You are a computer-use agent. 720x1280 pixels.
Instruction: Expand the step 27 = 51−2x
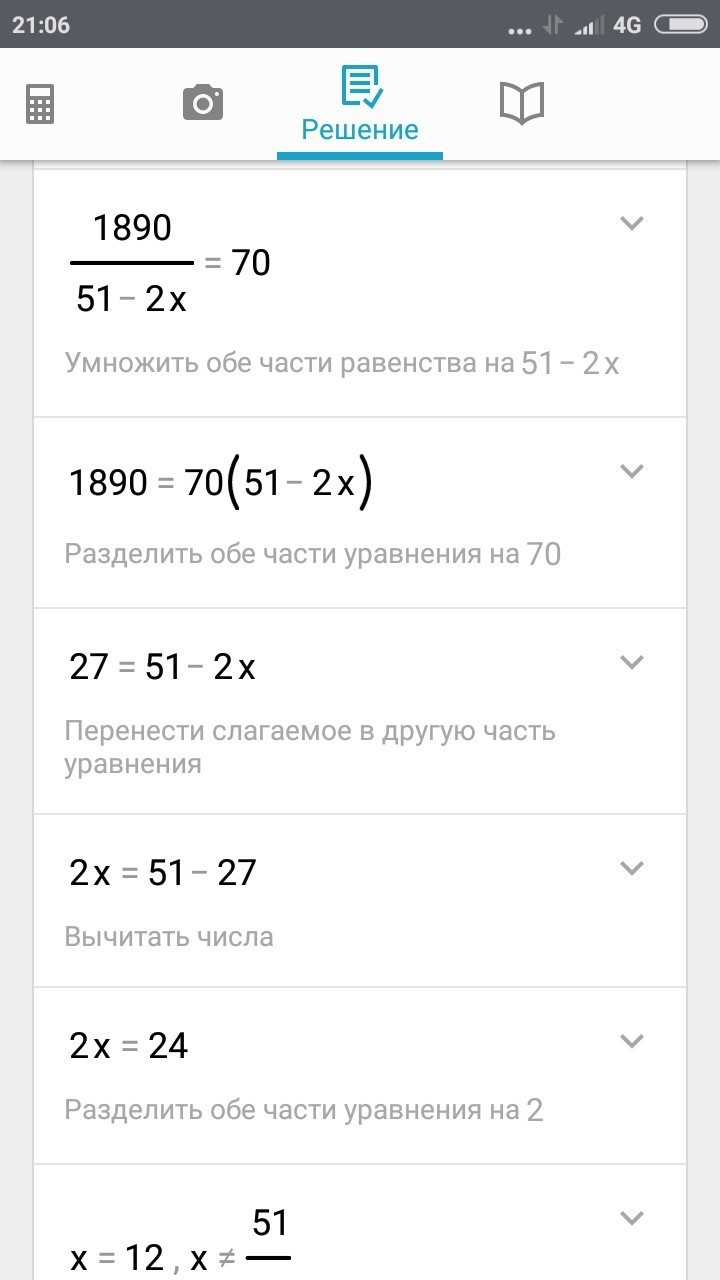coord(631,662)
